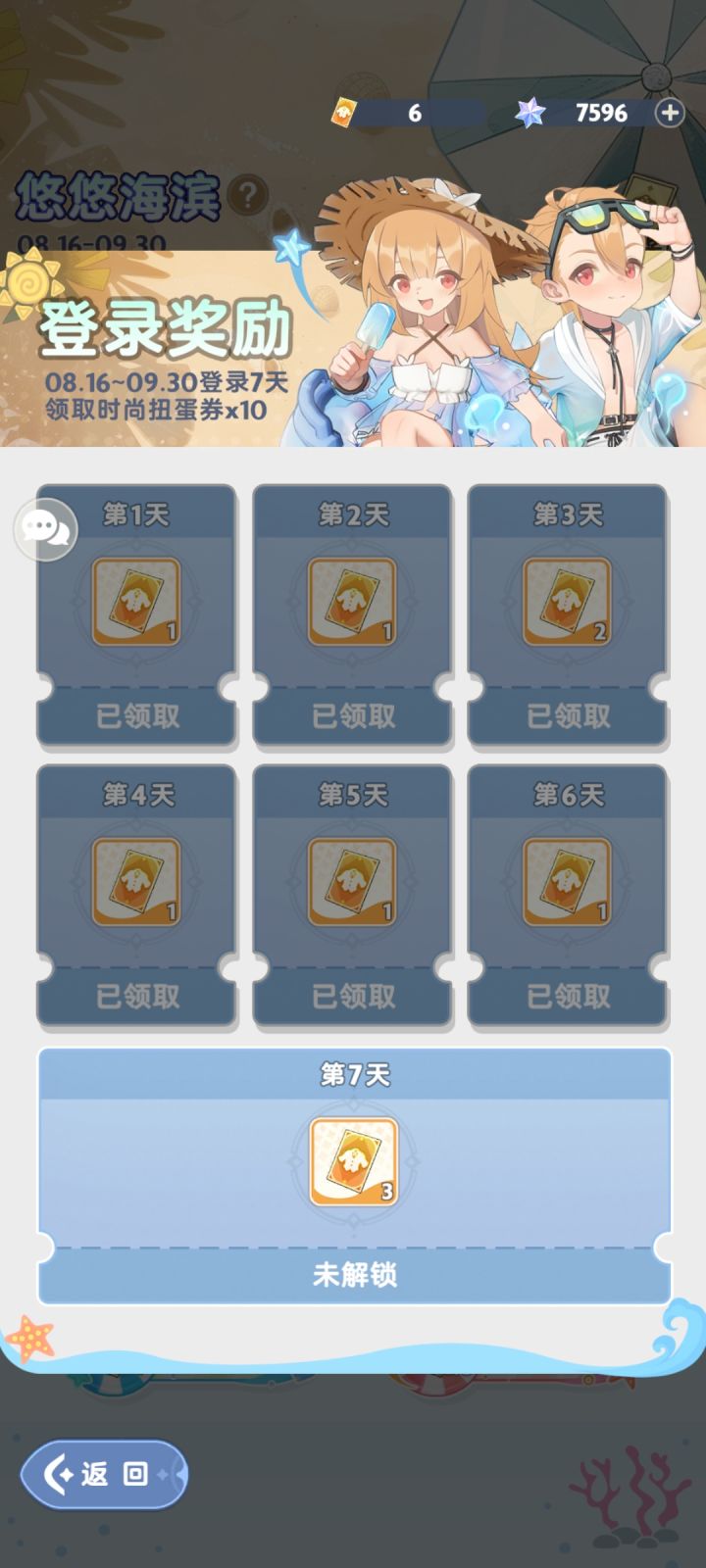Image resolution: width=706 pixels, height=1568 pixels.
Task: Click the Day 1 reward ticket icon
Action: (136, 601)
